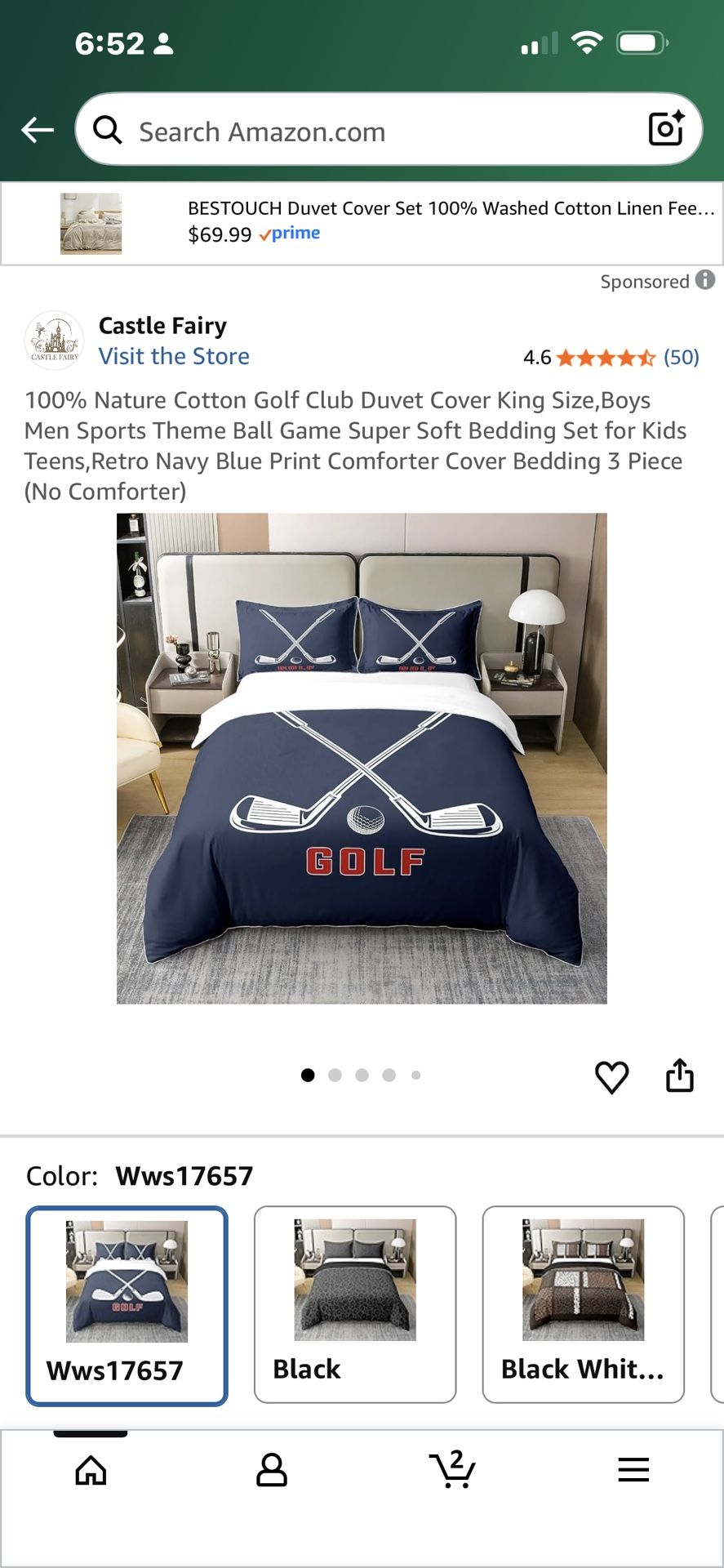Open camera lens search icon
Image resolution: width=724 pixels, height=1568 pixels.
coord(665,129)
